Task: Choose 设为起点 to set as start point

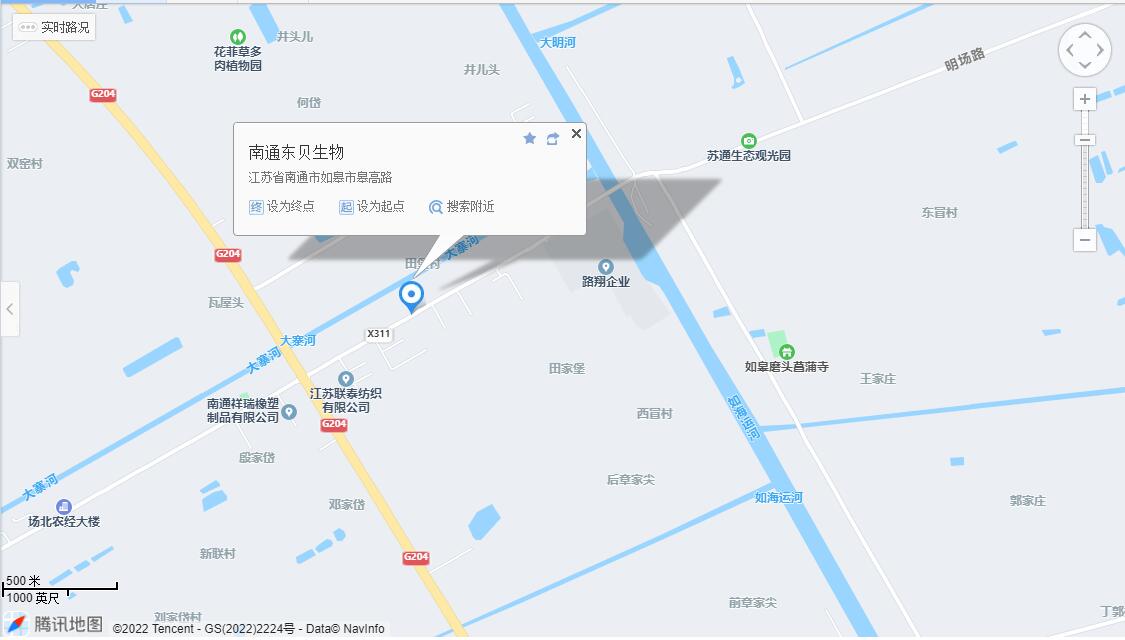Action: (372, 207)
